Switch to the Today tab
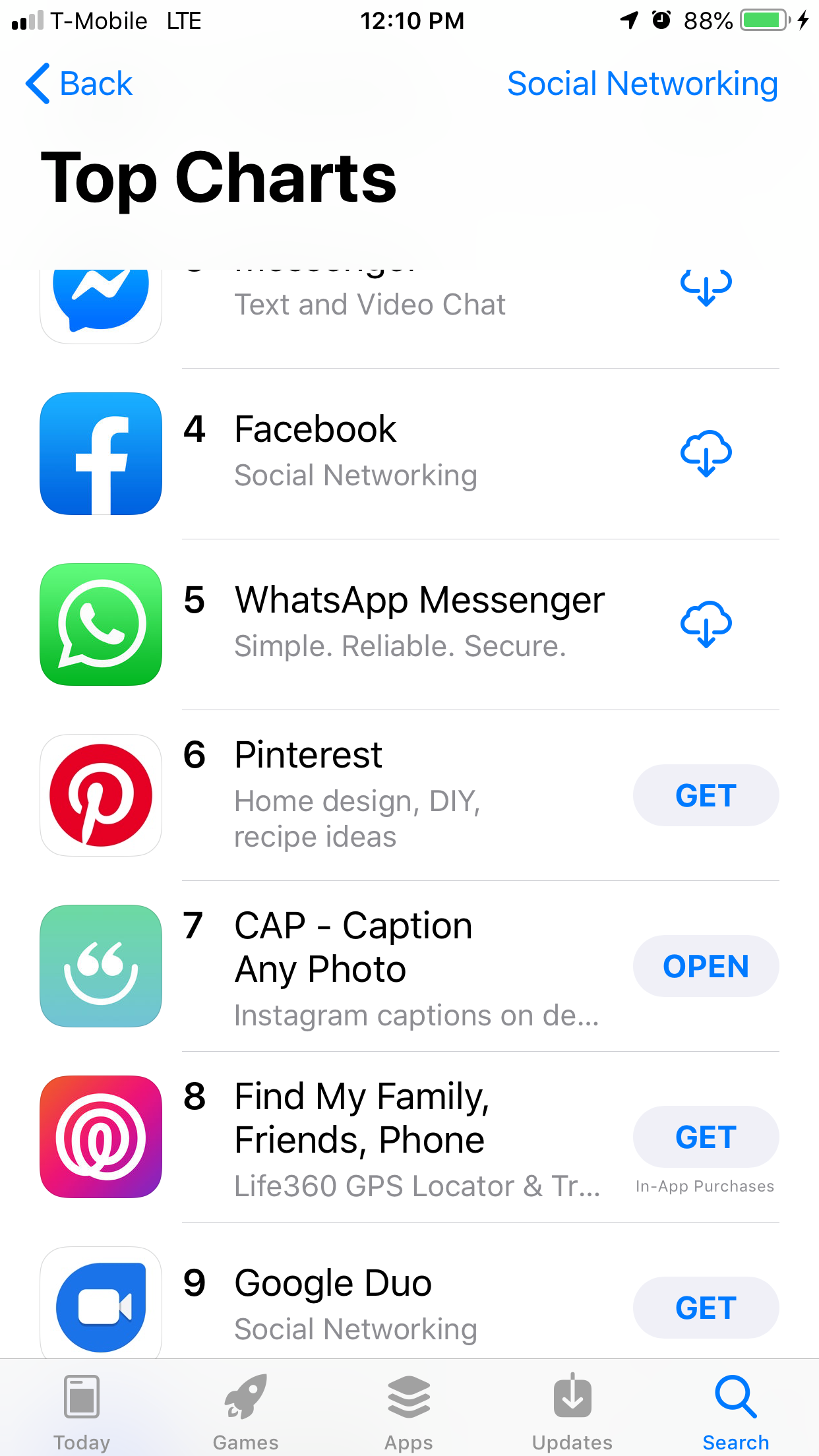The image size is (819, 1456). click(x=82, y=1411)
